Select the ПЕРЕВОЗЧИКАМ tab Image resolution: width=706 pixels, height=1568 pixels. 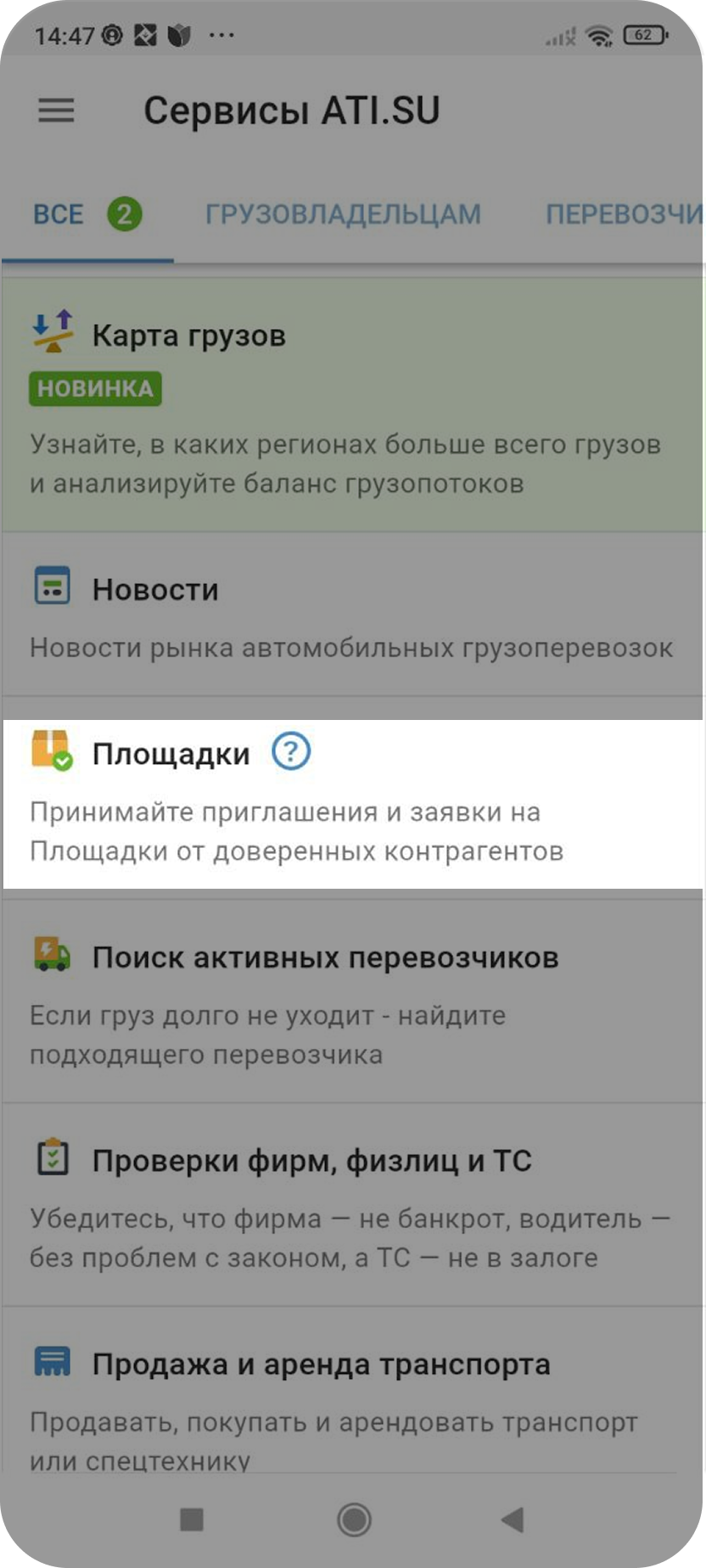(x=624, y=215)
